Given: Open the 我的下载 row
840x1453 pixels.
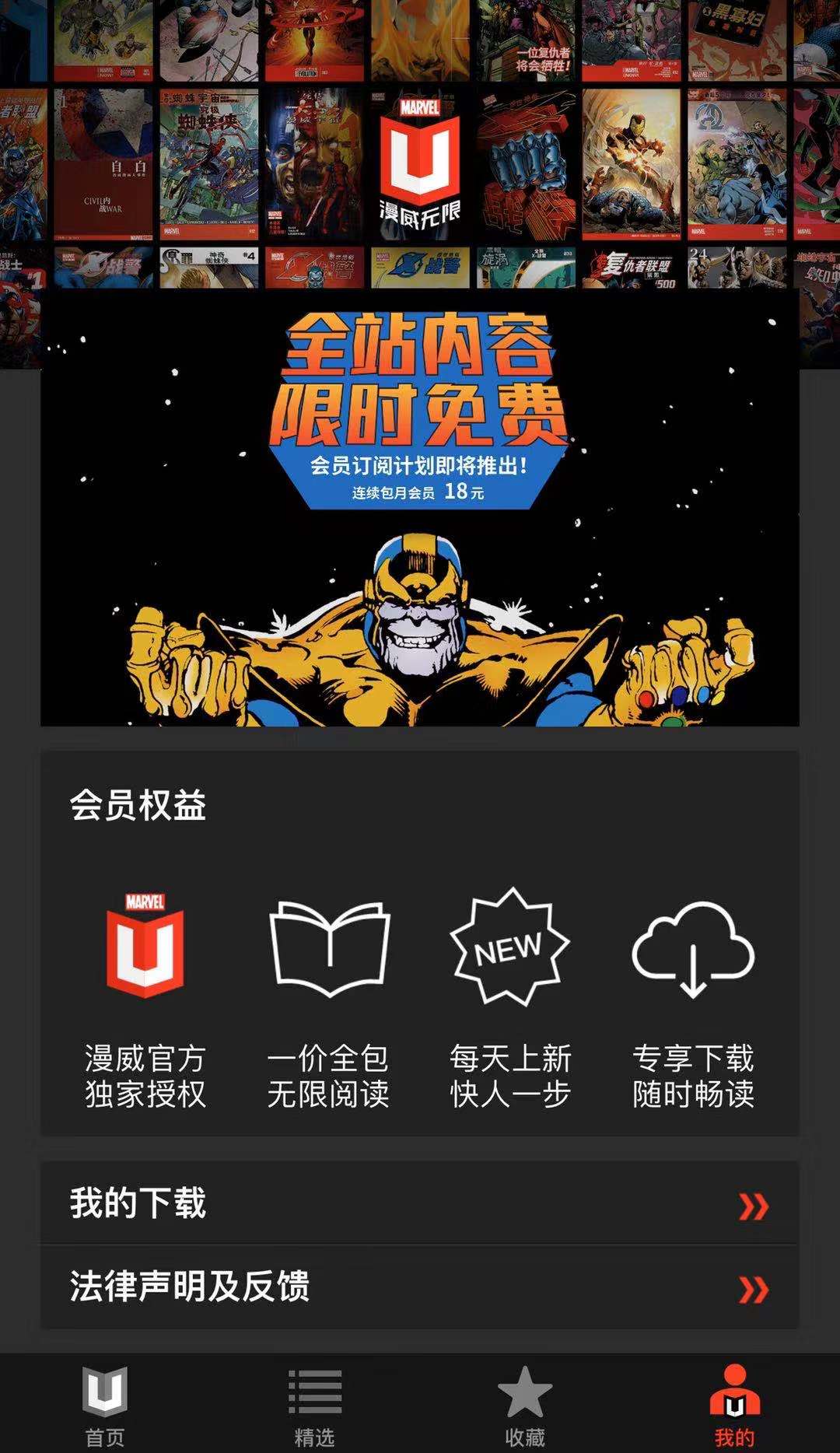Looking at the screenshot, I should click(419, 1203).
